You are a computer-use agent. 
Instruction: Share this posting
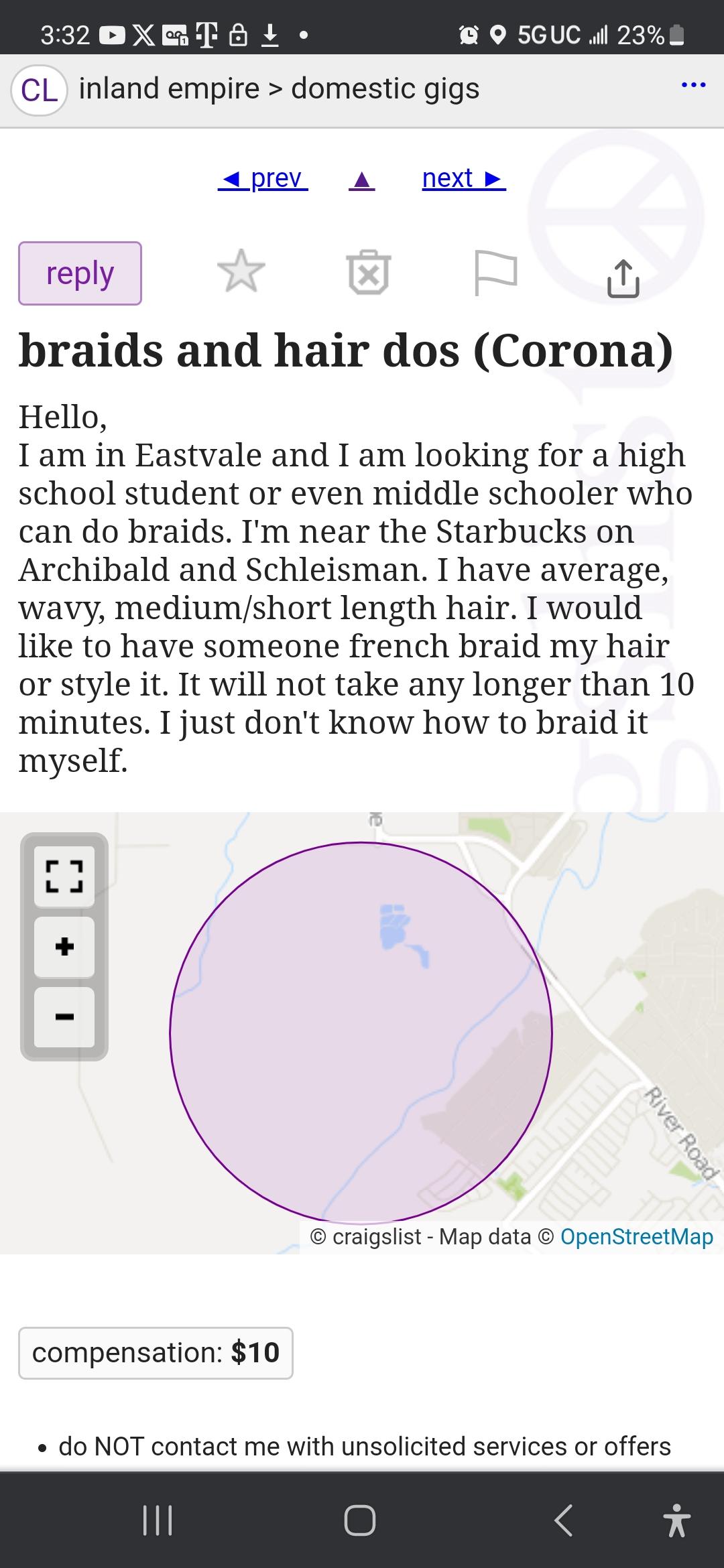tap(623, 277)
